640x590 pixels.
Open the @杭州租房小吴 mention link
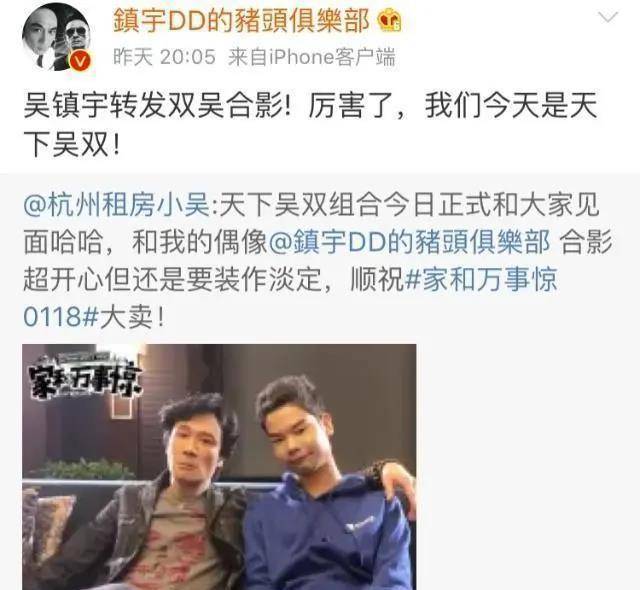(x=116, y=208)
